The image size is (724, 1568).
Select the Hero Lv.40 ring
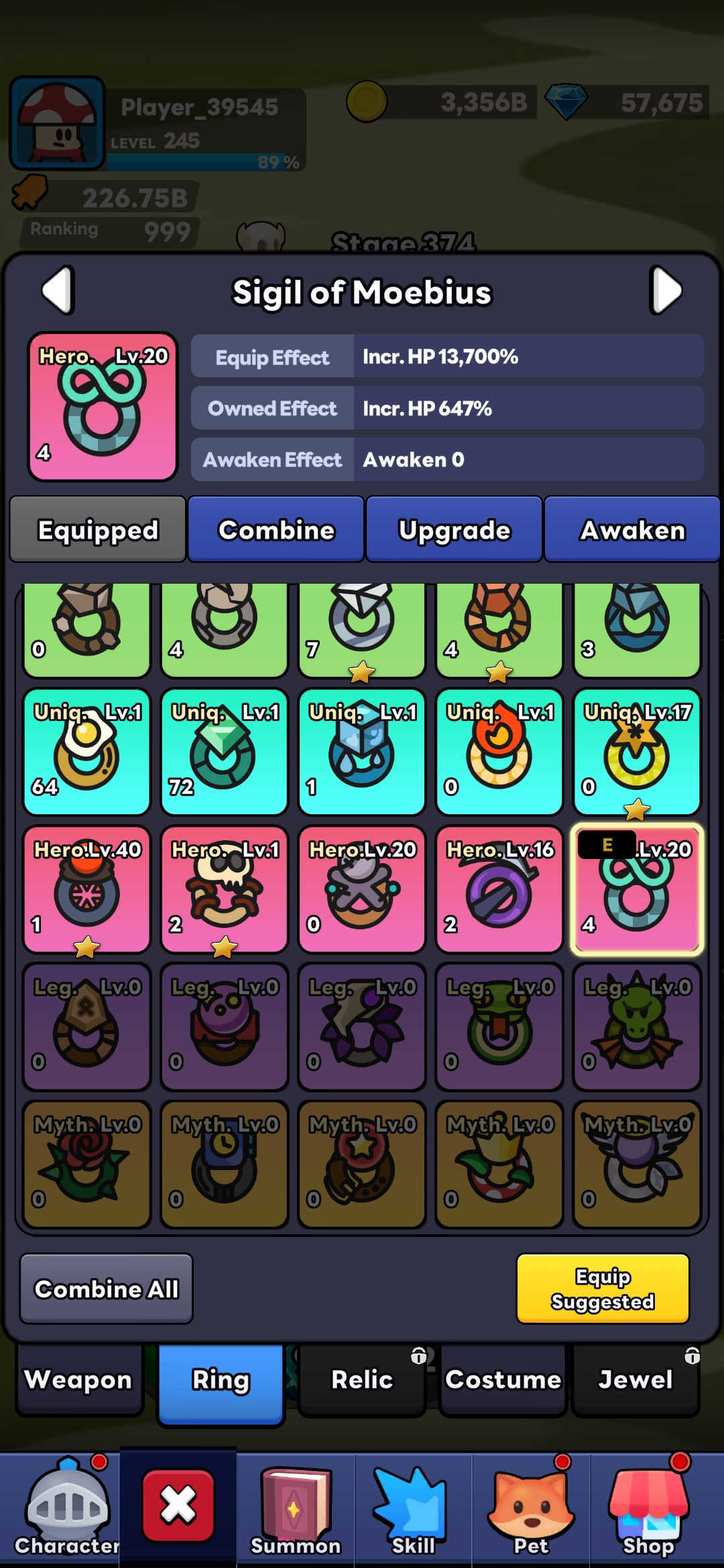tap(87, 889)
